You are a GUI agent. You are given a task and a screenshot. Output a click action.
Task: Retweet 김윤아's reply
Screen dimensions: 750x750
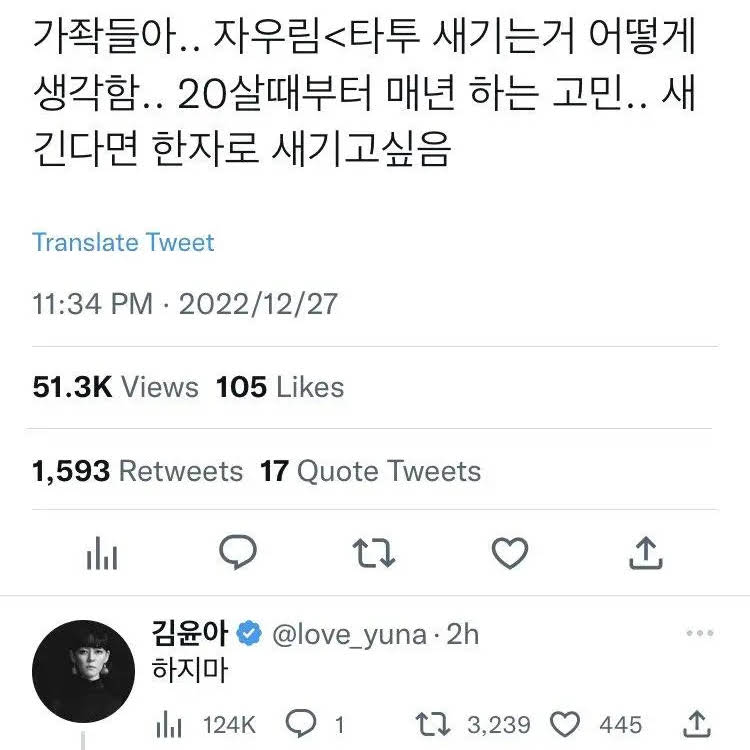[432, 724]
